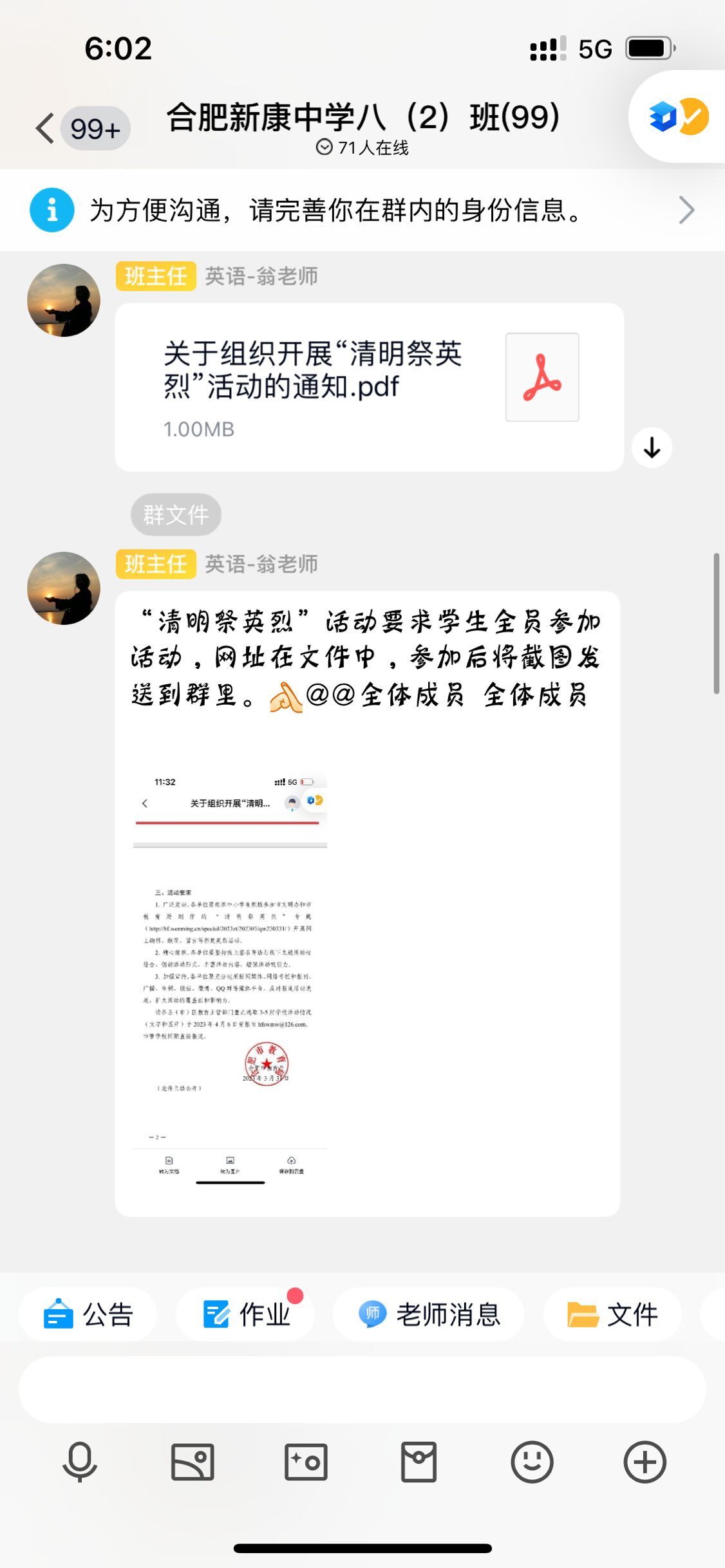The image size is (725, 1568).
Task: Tap the 群文件 tag
Action: click(x=176, y=515)
